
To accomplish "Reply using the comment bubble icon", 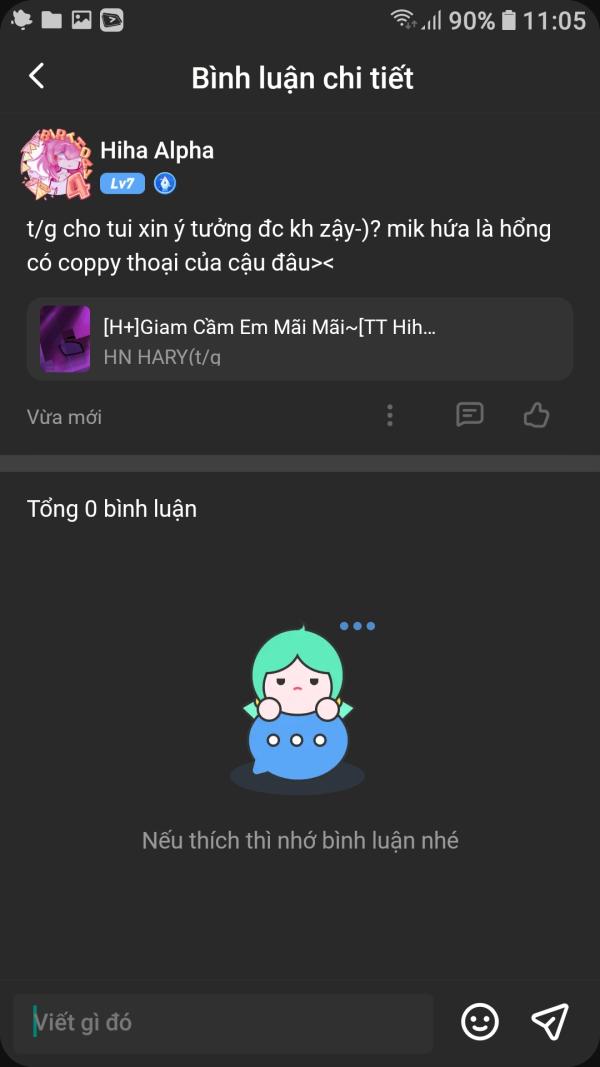I will click(469, 414).
